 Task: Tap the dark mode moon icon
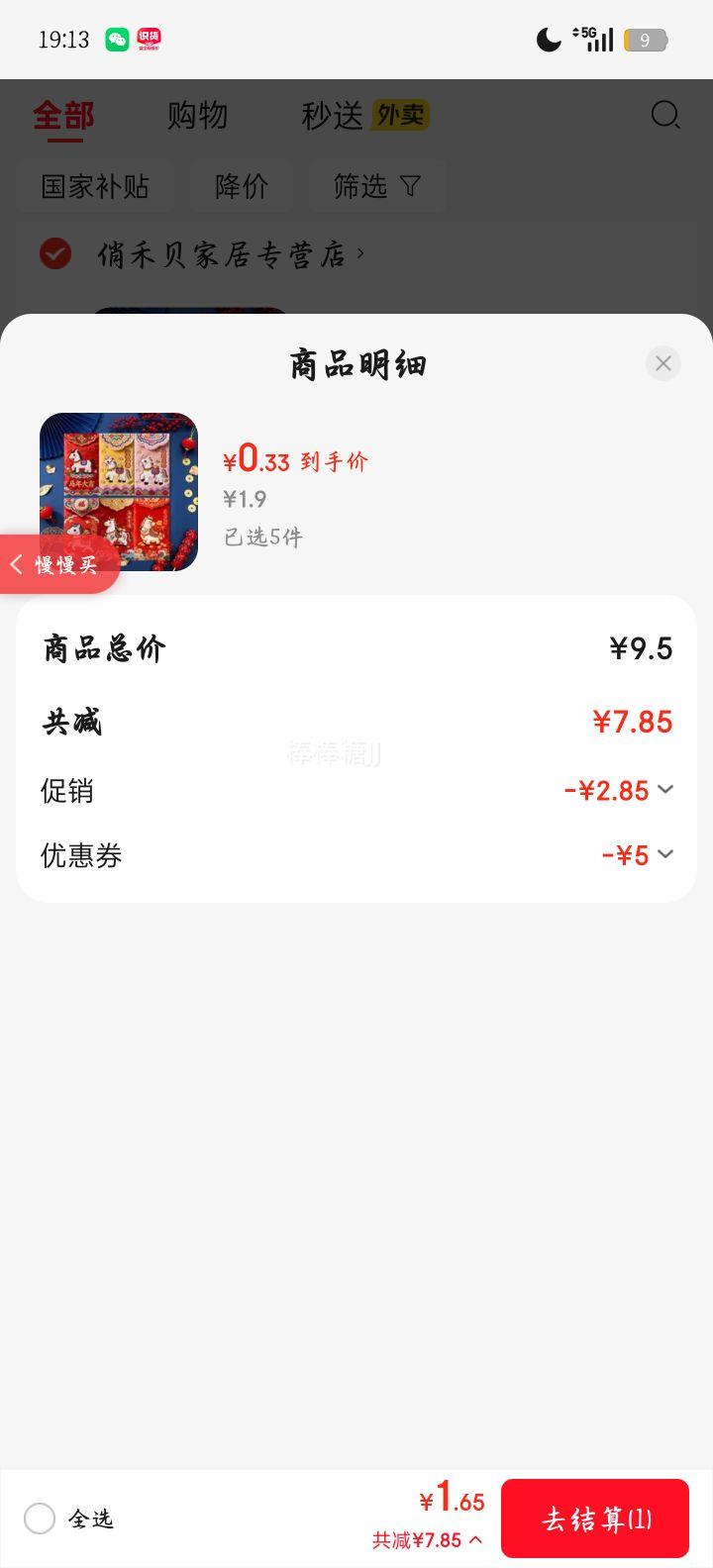point(548,40)
